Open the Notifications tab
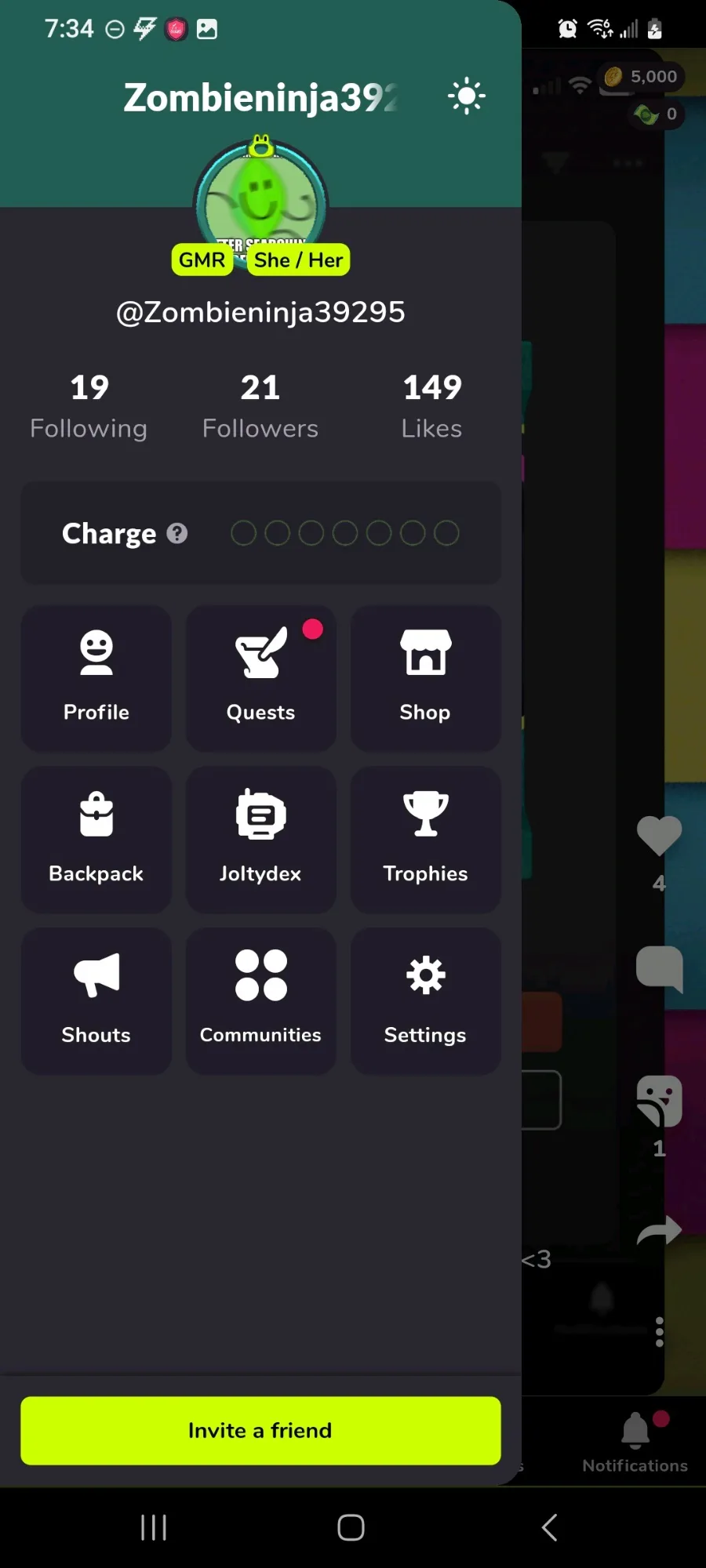The height and width of the screenshot is (1568, 706). [635, 1443]
